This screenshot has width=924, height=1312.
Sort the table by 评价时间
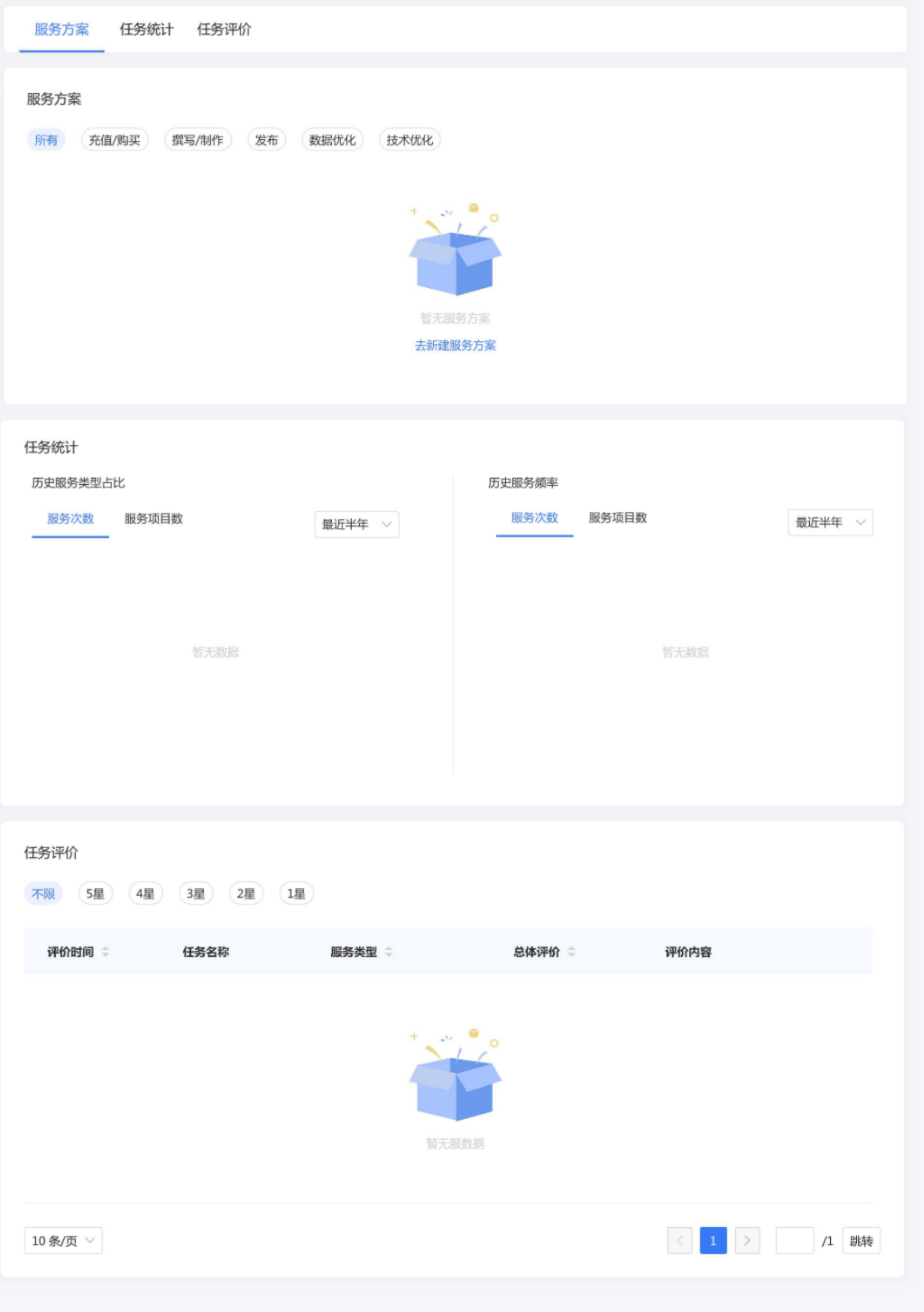(105, 952)
